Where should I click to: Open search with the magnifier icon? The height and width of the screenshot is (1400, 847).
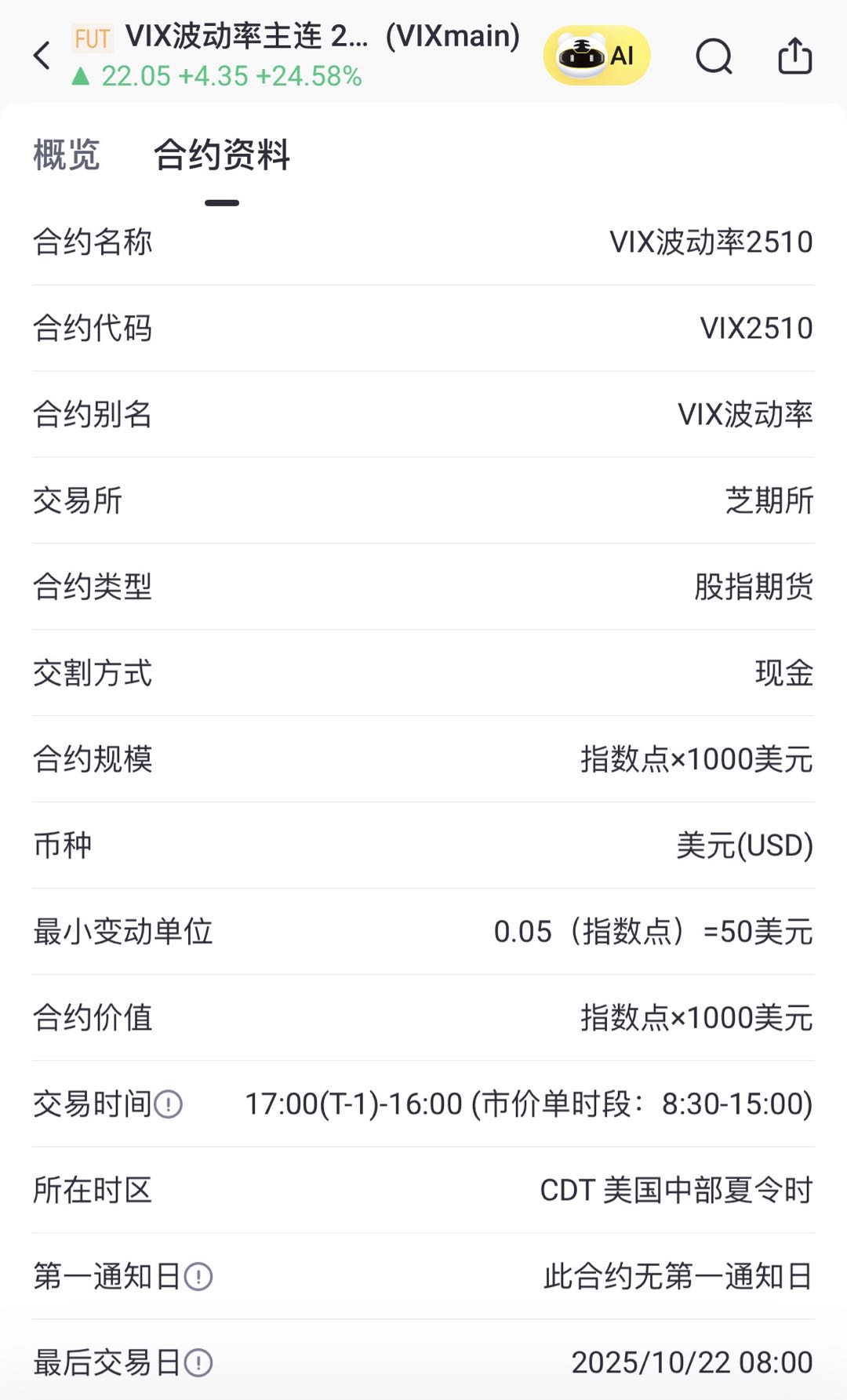(714, 56)
